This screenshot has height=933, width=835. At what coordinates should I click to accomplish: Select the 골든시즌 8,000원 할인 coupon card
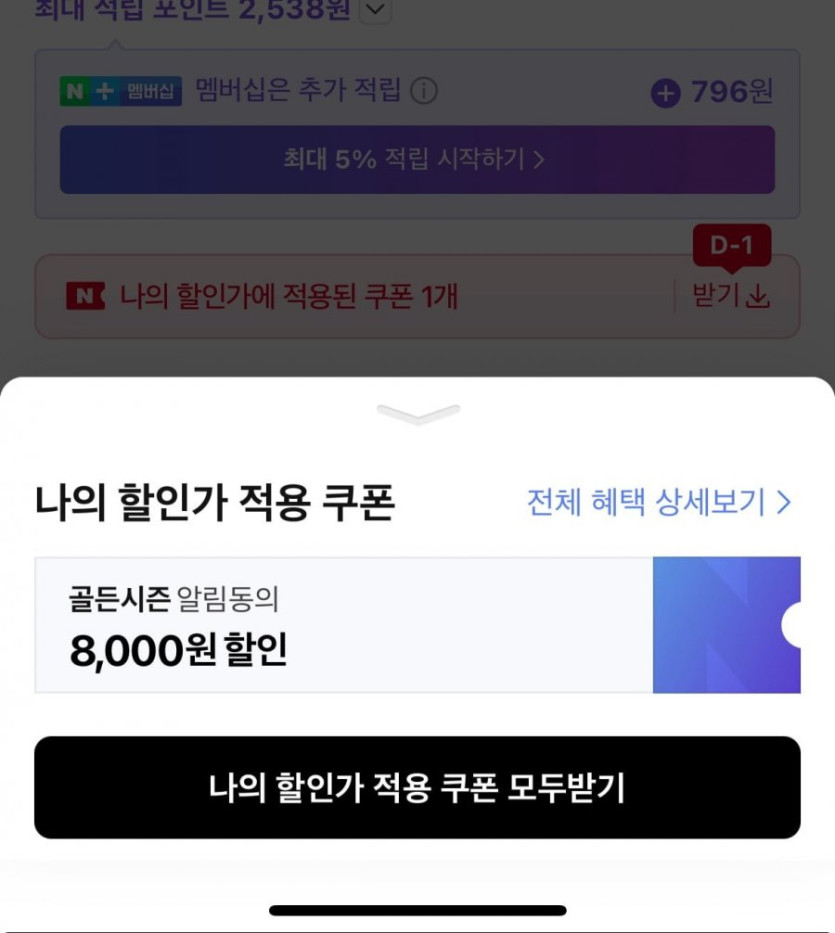[x=417, y=625]
